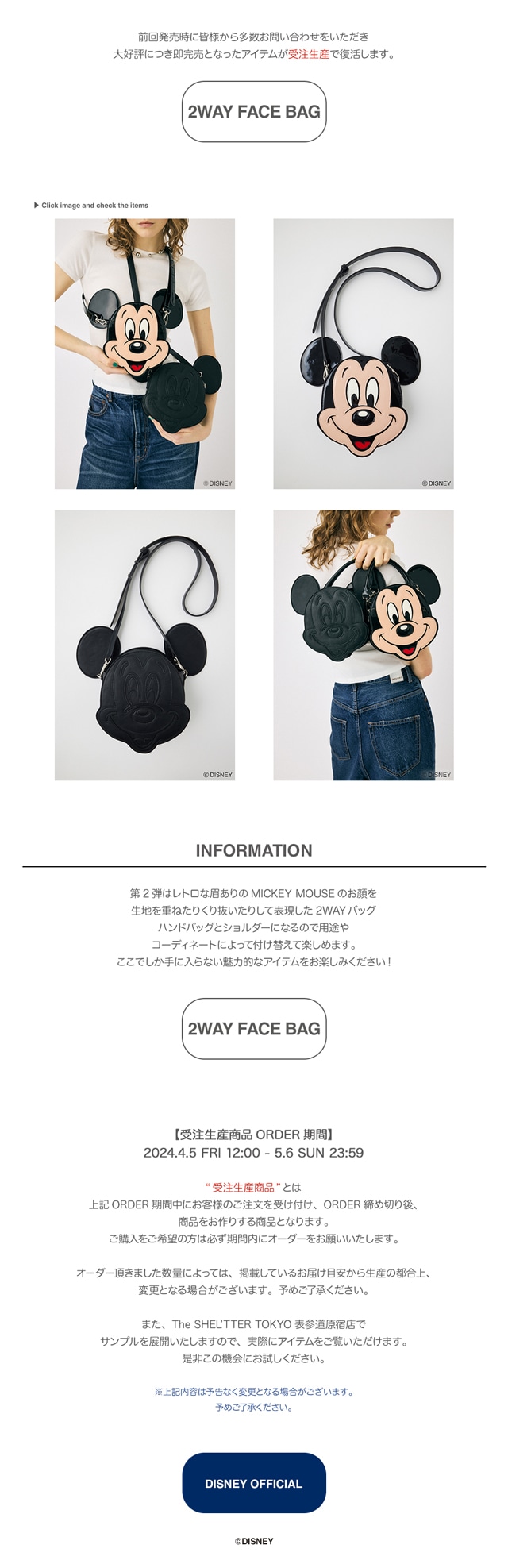Open the colored Mickey face bag product photo
This screenshot has width=508, height=1568.
pos(364,353)
